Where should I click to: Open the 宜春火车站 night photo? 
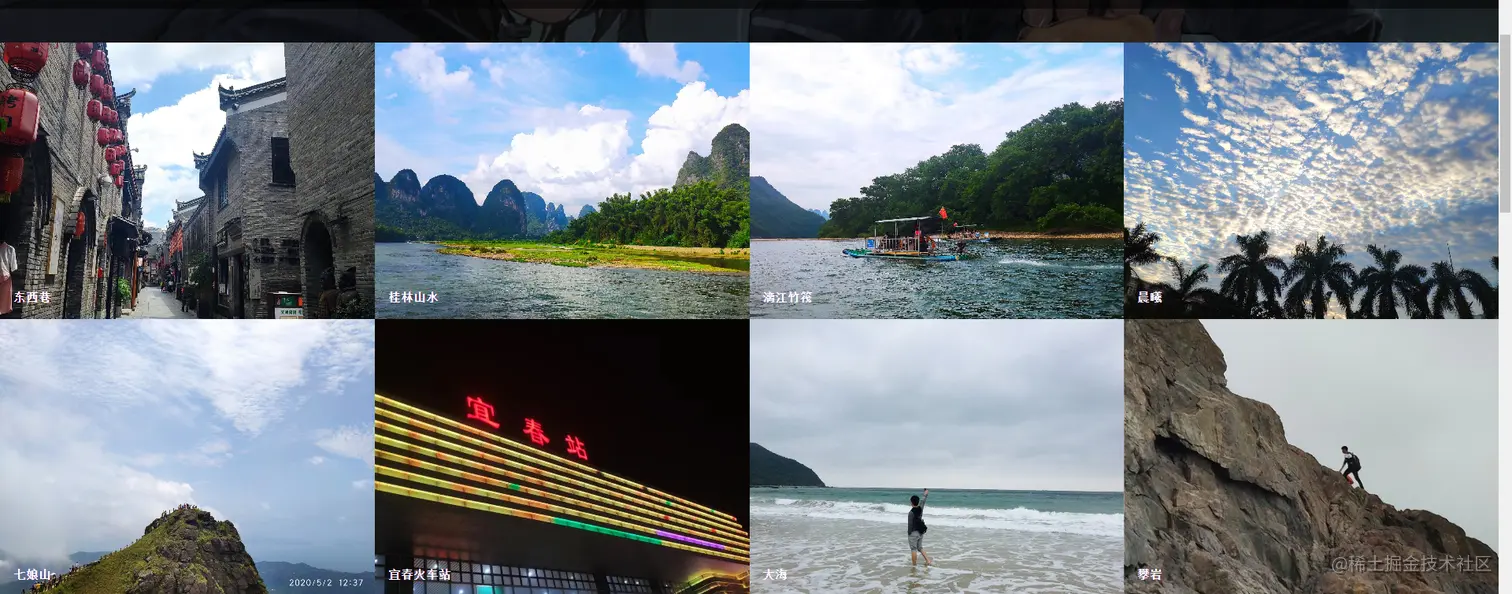point(561,456)
